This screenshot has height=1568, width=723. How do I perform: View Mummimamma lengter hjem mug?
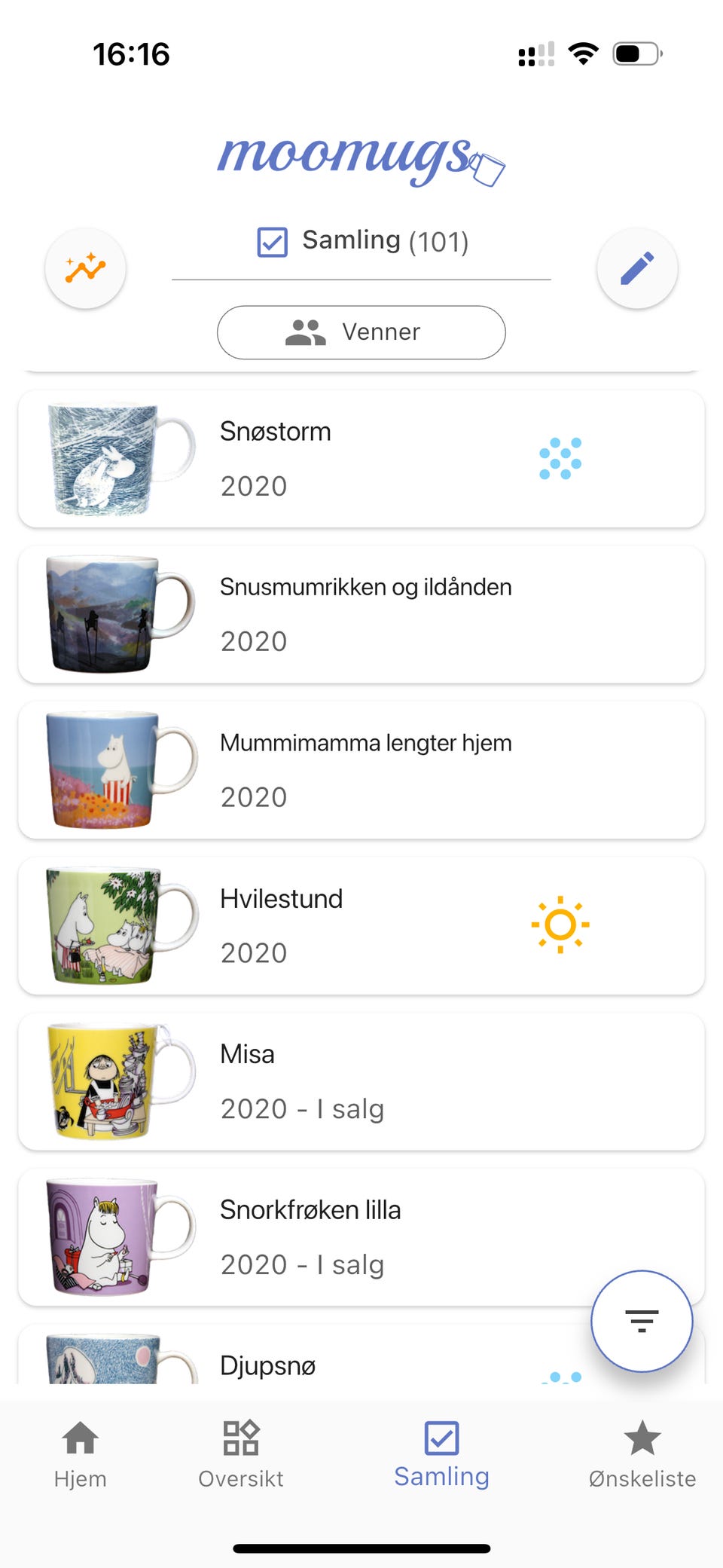coord(361,769)
